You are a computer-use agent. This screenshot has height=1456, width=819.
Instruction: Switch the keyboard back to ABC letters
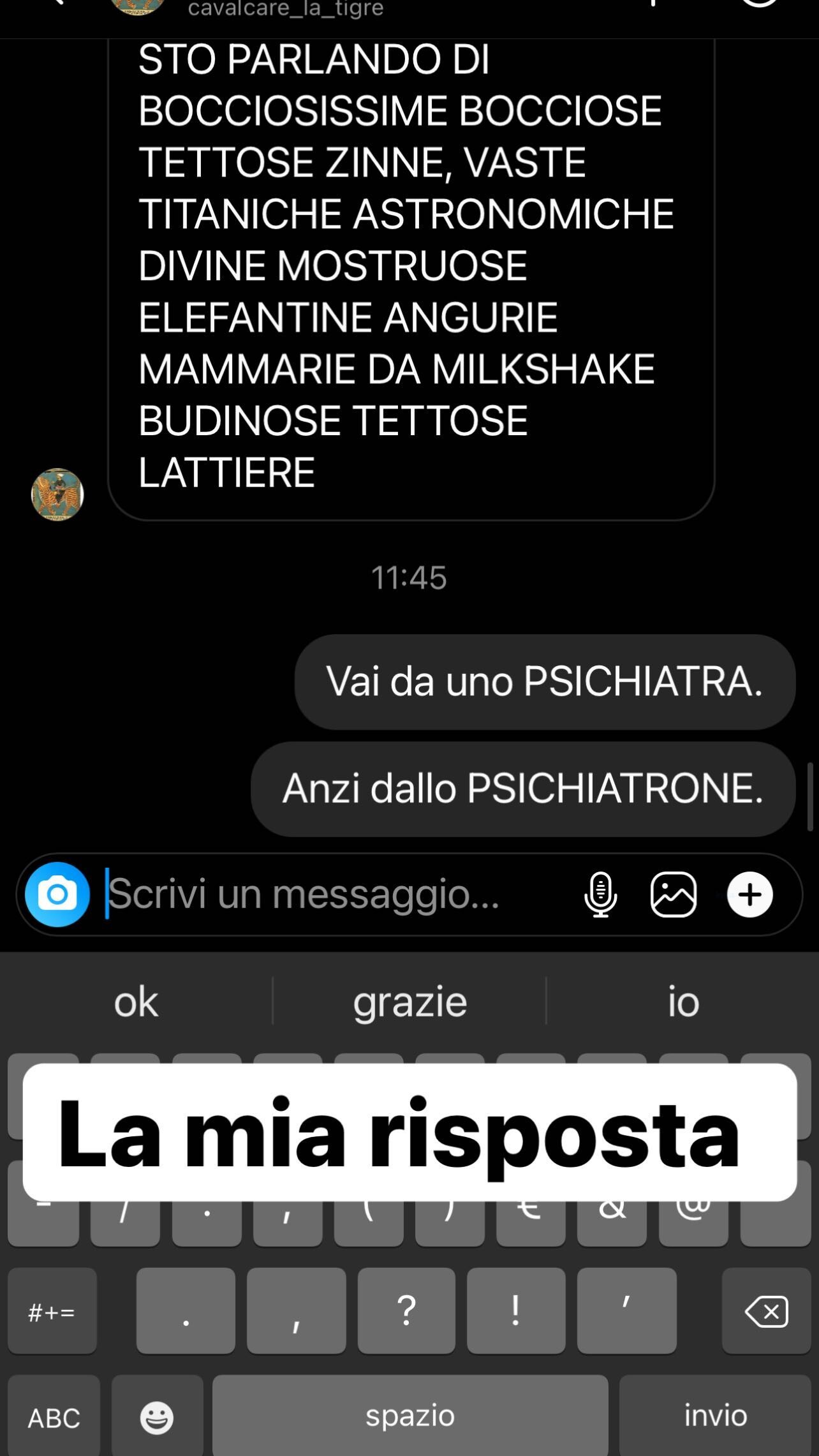[x=54, y=1417]
